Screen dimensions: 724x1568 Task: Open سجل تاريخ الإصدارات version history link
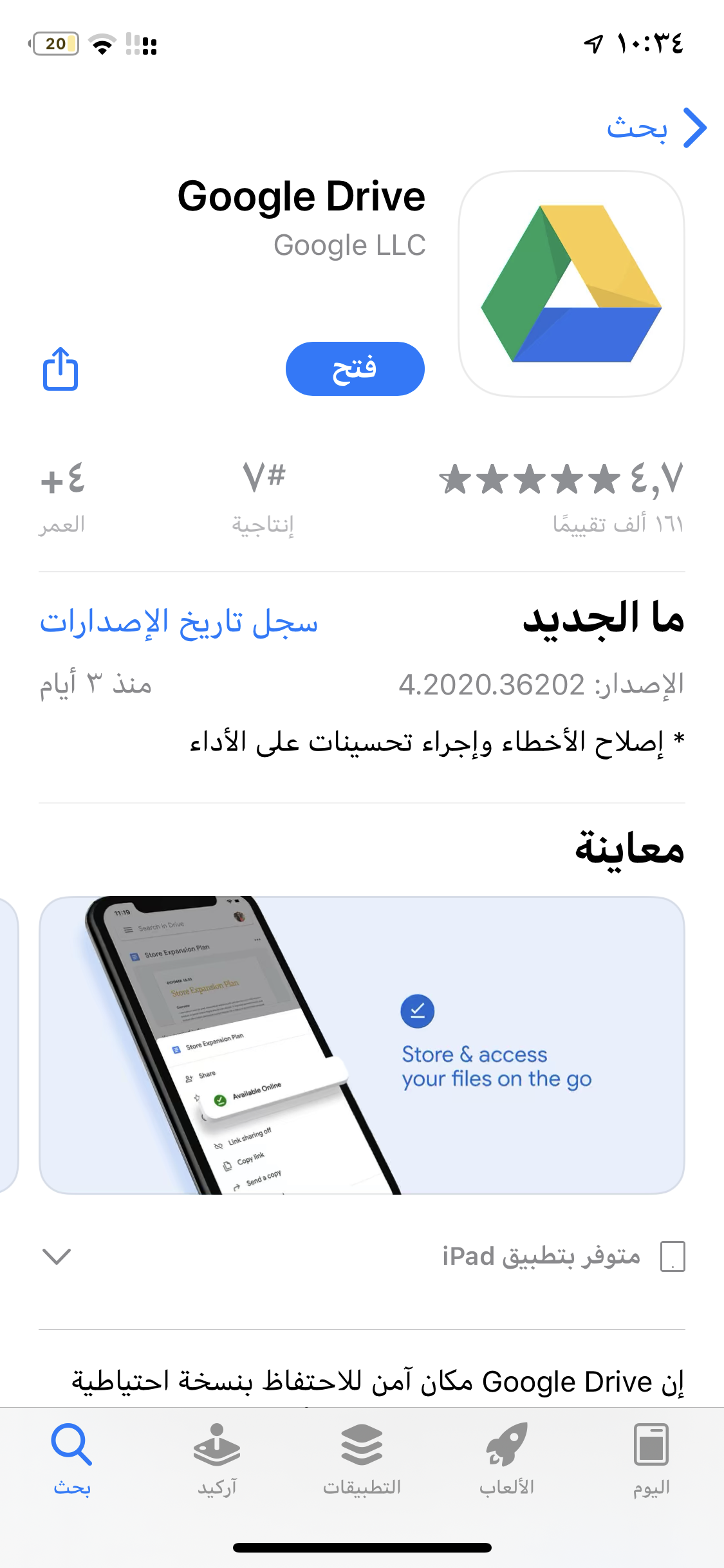(x=179, y=622)
